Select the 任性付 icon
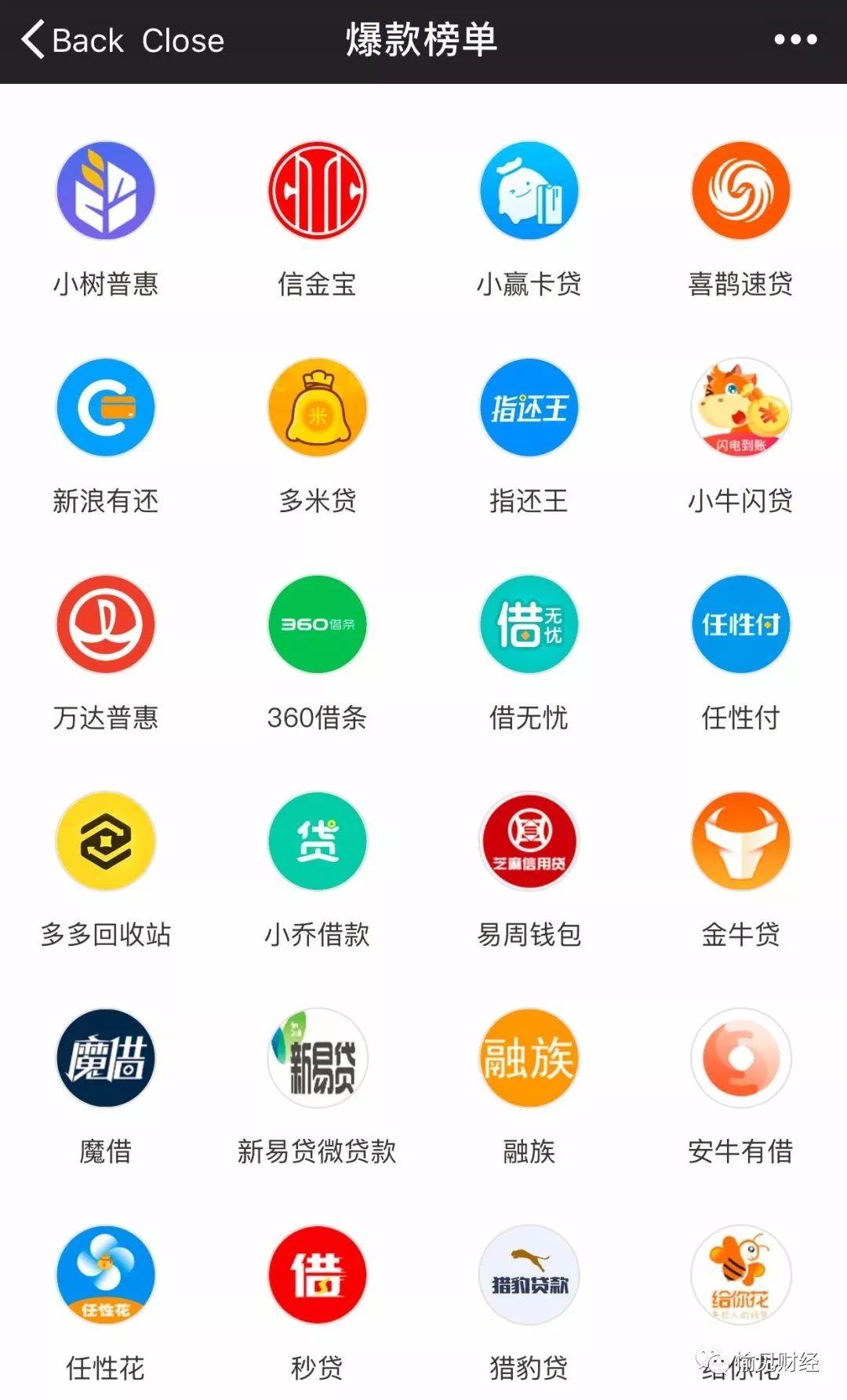Image resolution: width=847 pixels, height=1400 pixels. point(740,624)
